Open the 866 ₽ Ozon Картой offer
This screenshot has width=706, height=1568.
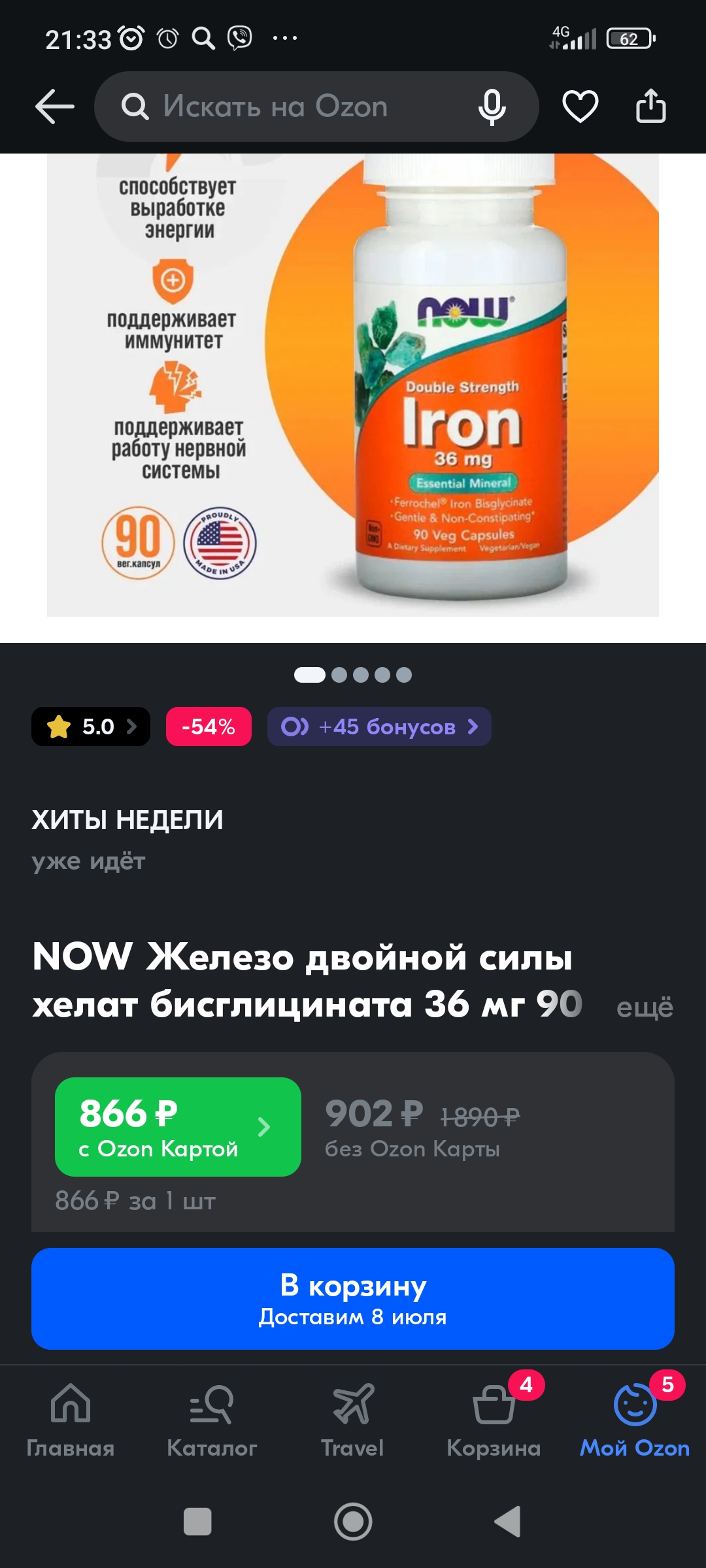coord(178,1127)
